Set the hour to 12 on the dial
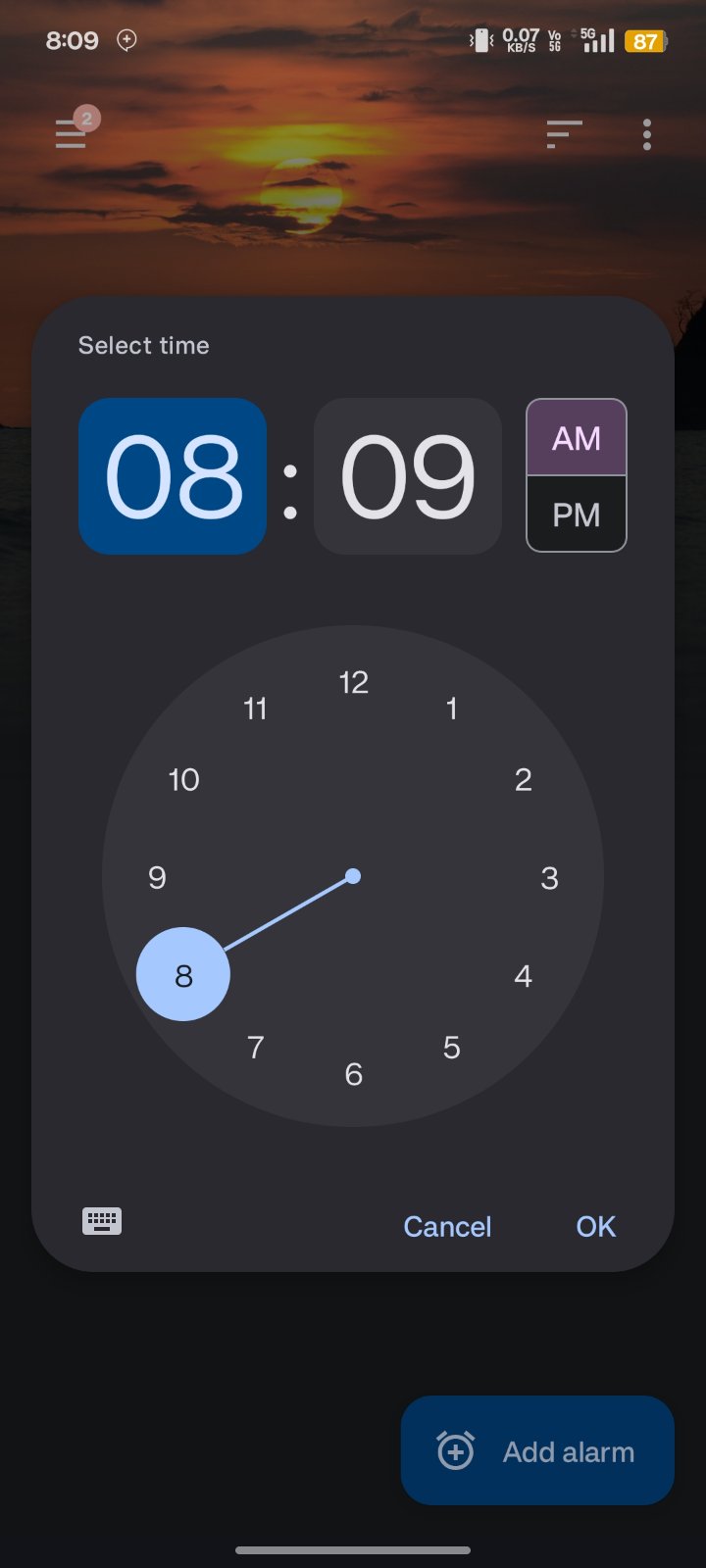Image resolution: width=706 pixels, height=1568 pixels. pyautogui.click(x=353, y=682)
